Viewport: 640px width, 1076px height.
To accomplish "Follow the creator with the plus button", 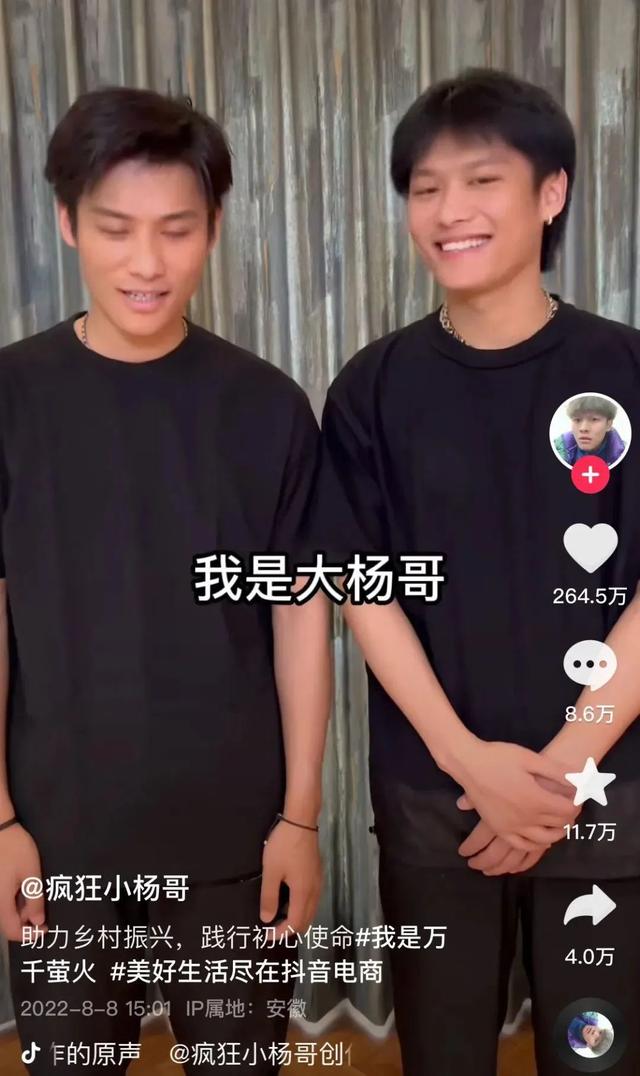I will click(x=590, y=474).
